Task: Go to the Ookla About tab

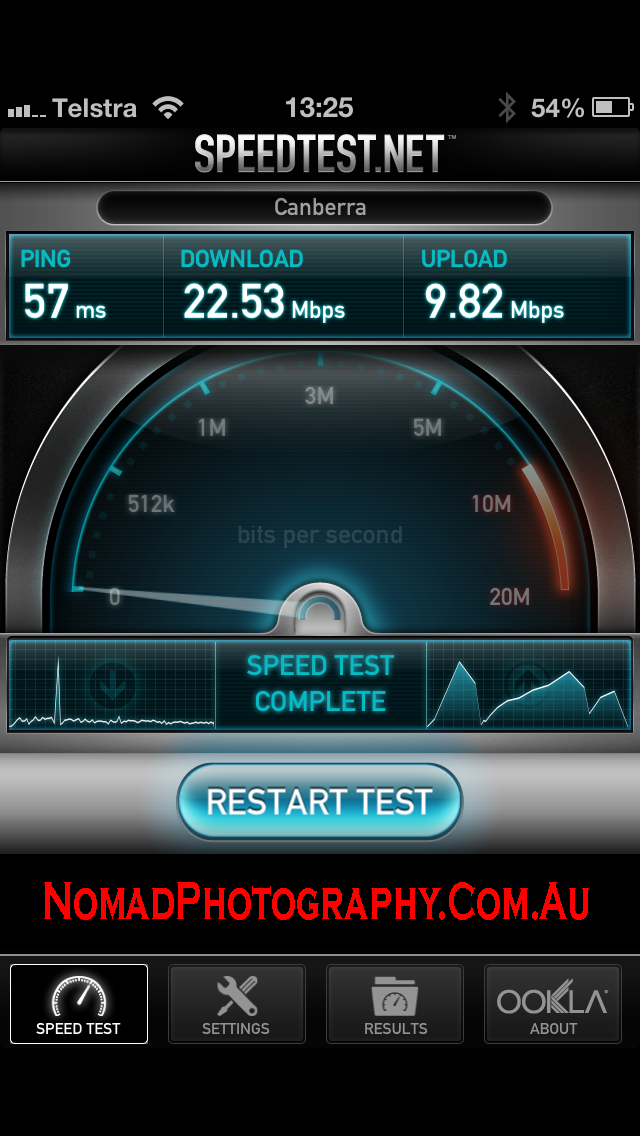Action: [553, 1004]
